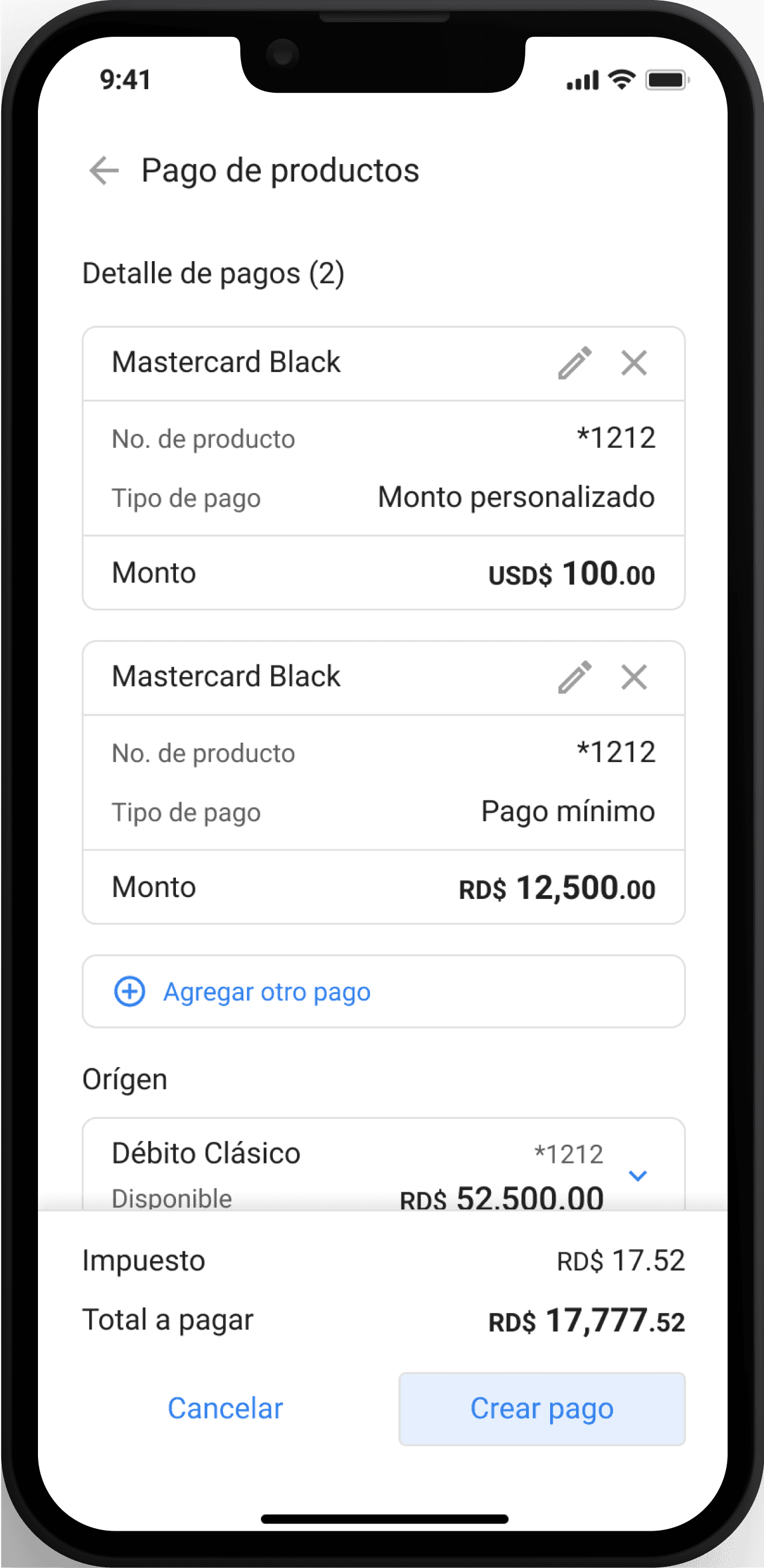The width and height of the screenshot is (764, 1568).
Task: Delete the Pago mínimo Mastercard Black payment
Action: 634,677
